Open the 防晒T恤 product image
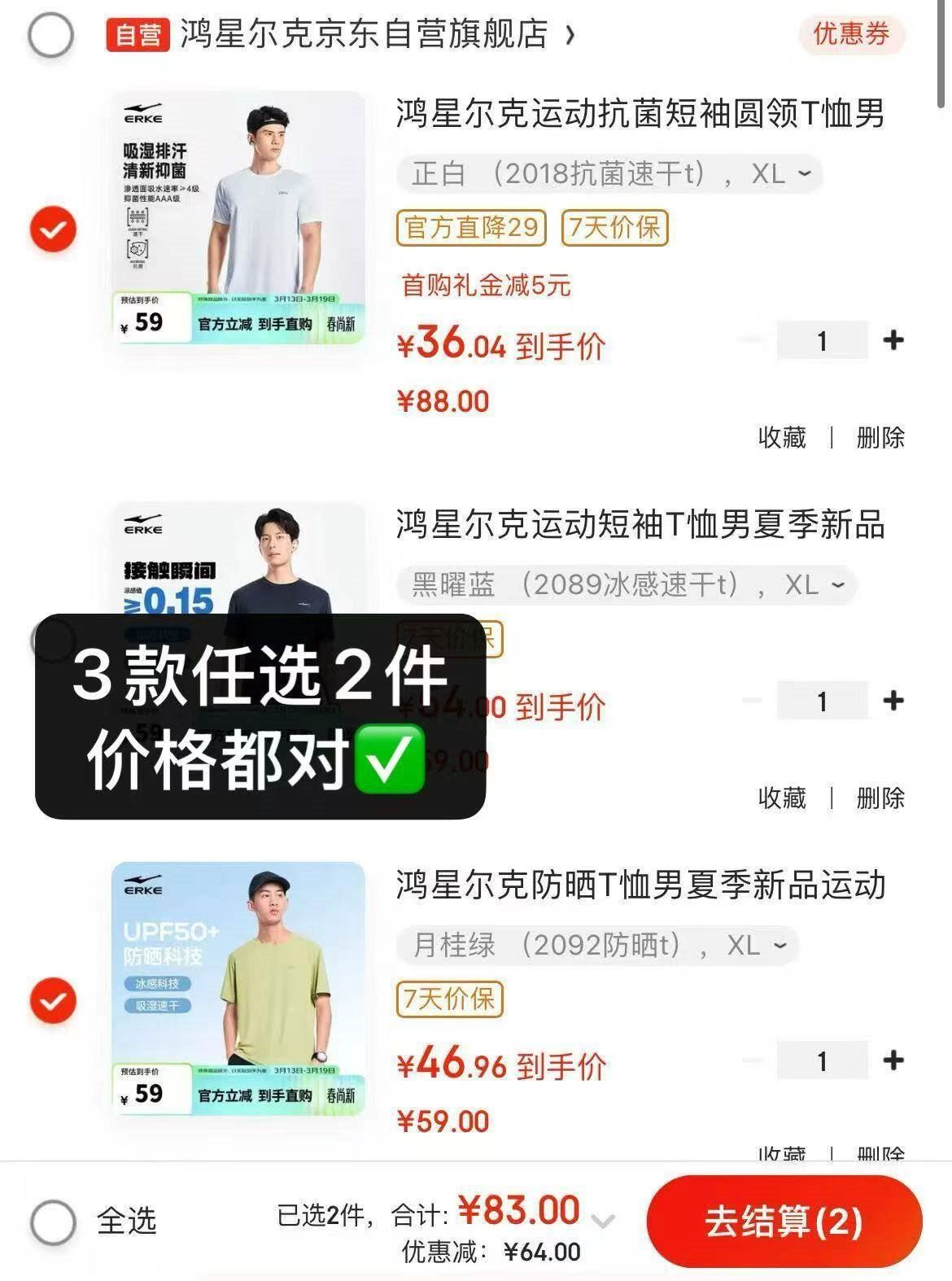This screenshot has height=1281, width=952. (238, 989)
